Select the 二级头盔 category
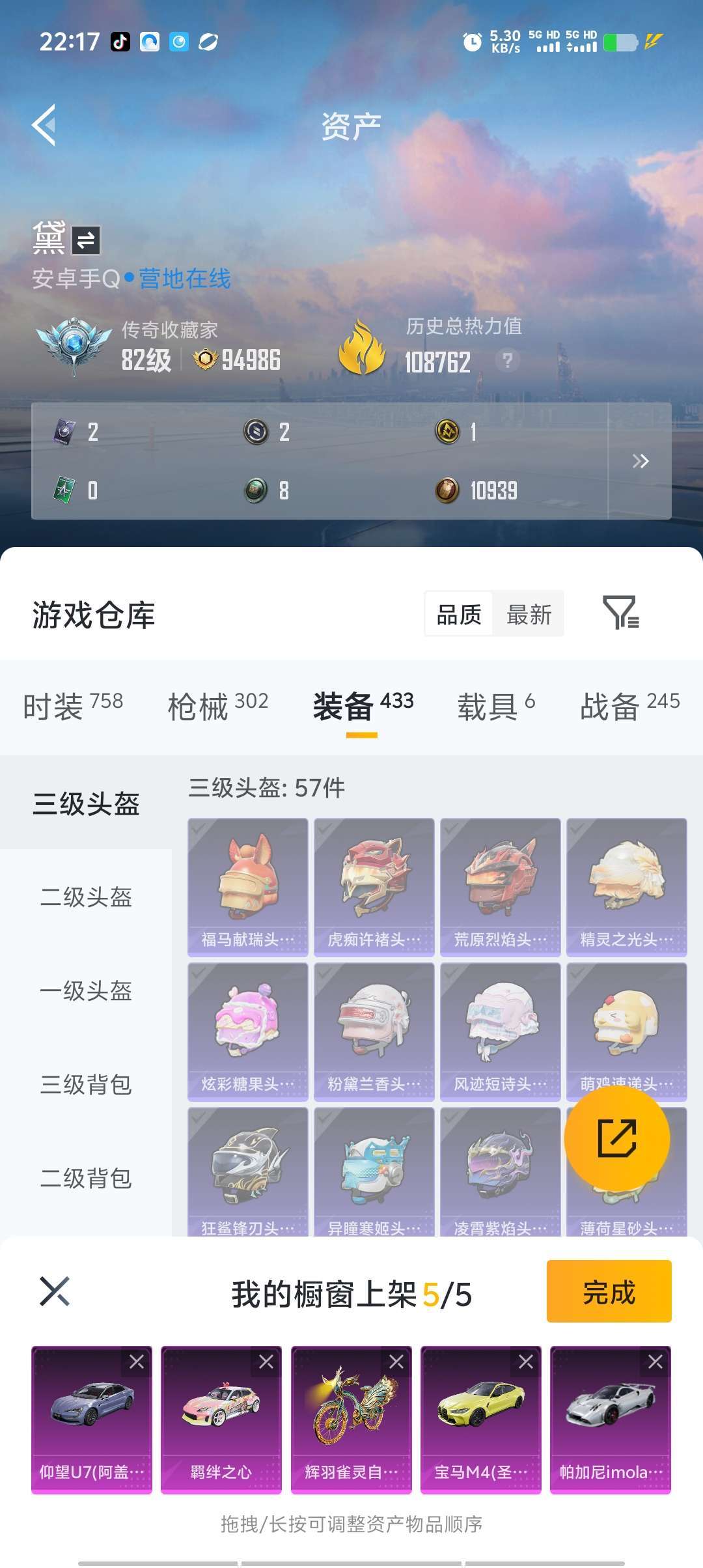Viewport: 703px width, 1568px height. pos(86,897)
